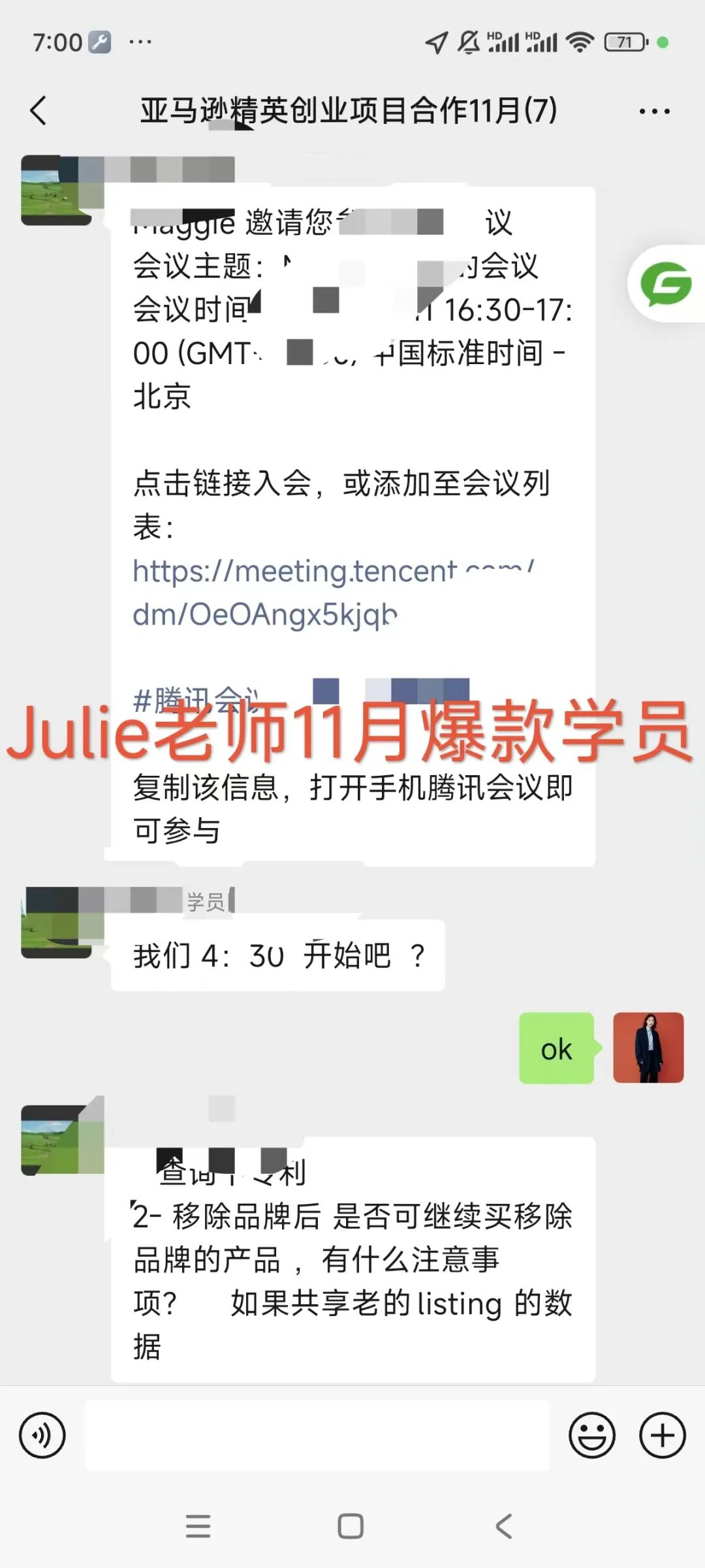The height and width of the screenshot is (1568, 705).
Task: Switch to voice message input
Action: (x=42, y=1435)
